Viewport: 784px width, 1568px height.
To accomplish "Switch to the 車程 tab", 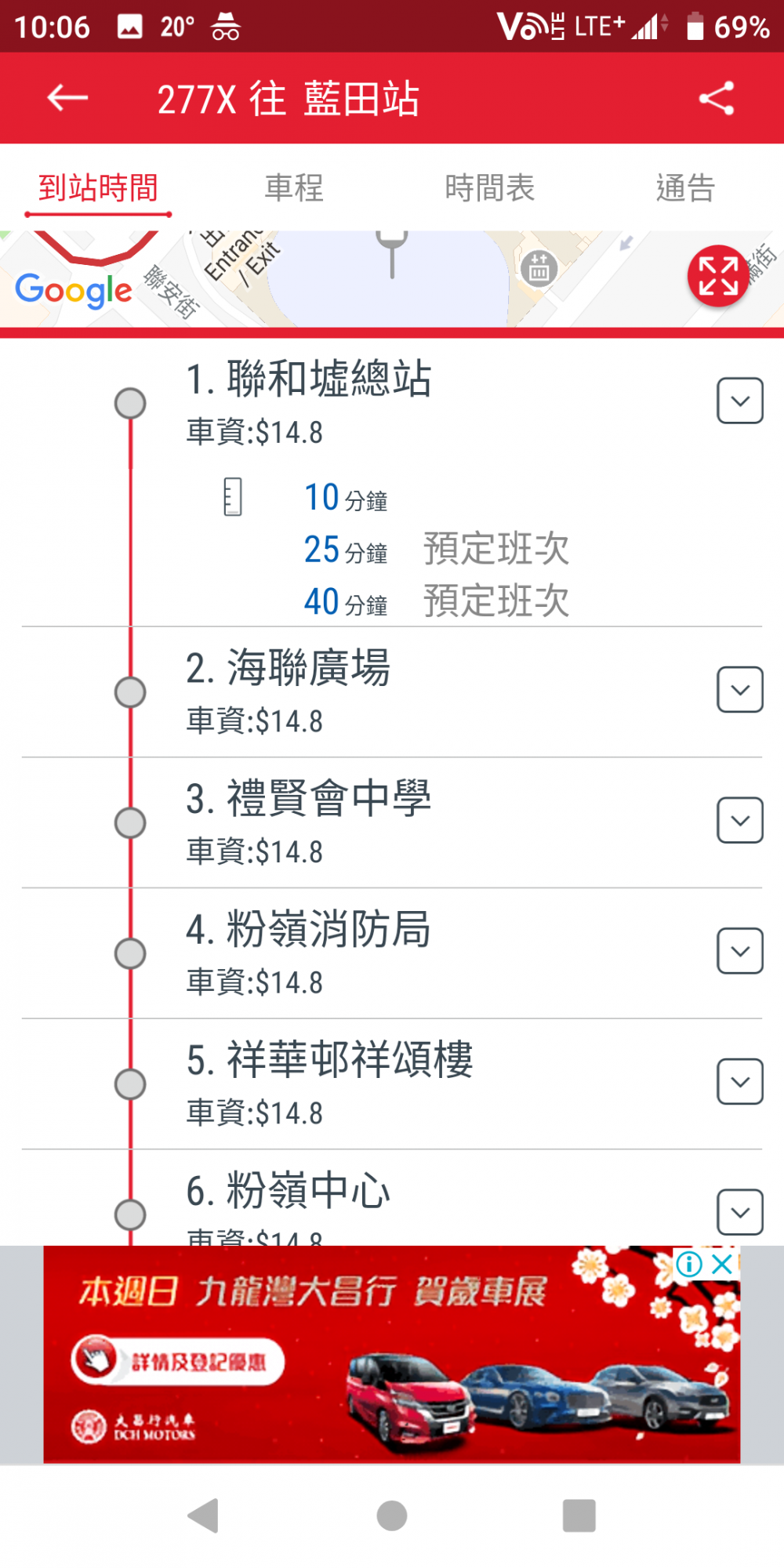I will pyautogui.click(x=294, y=188).
